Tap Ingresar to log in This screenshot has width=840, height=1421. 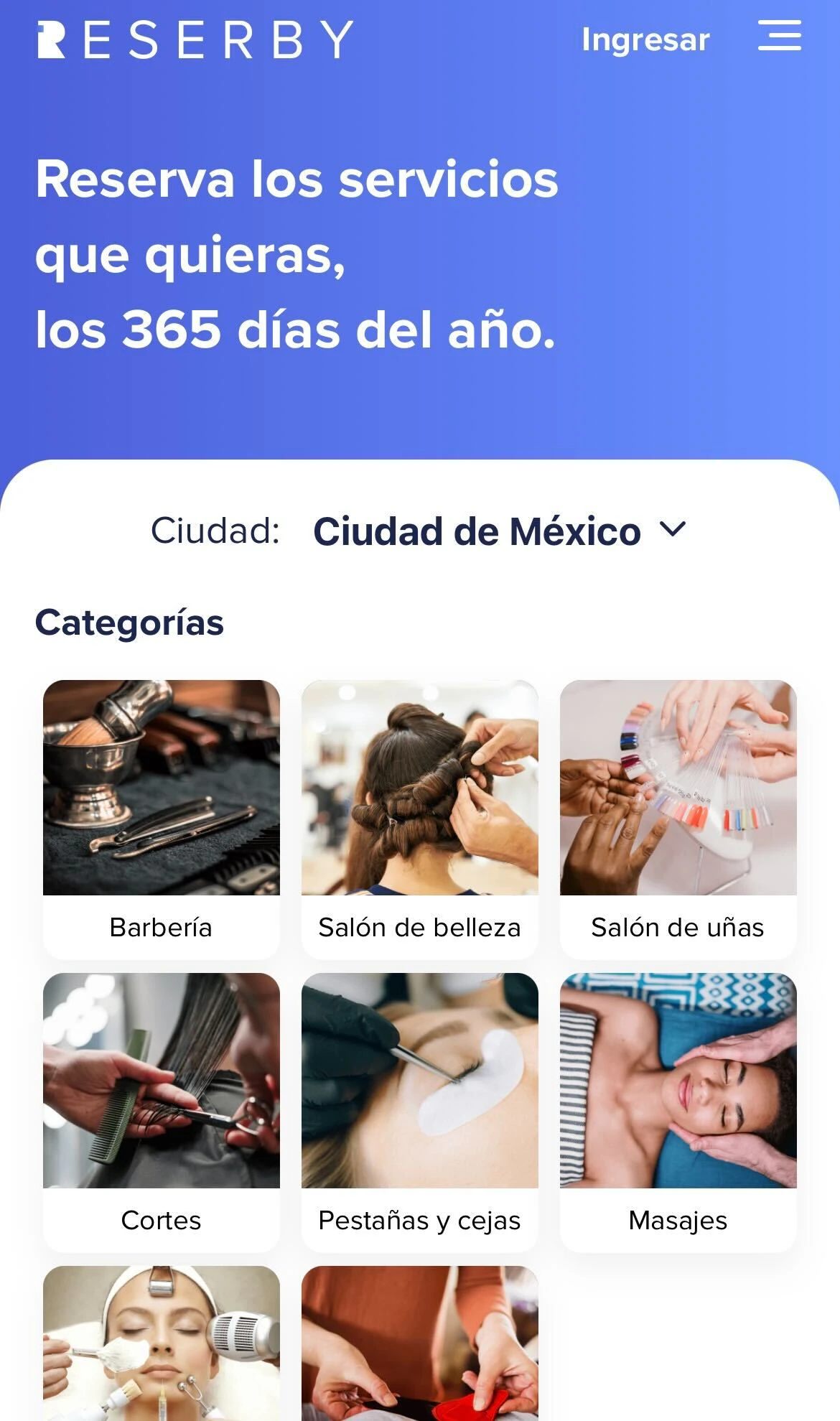645,39
